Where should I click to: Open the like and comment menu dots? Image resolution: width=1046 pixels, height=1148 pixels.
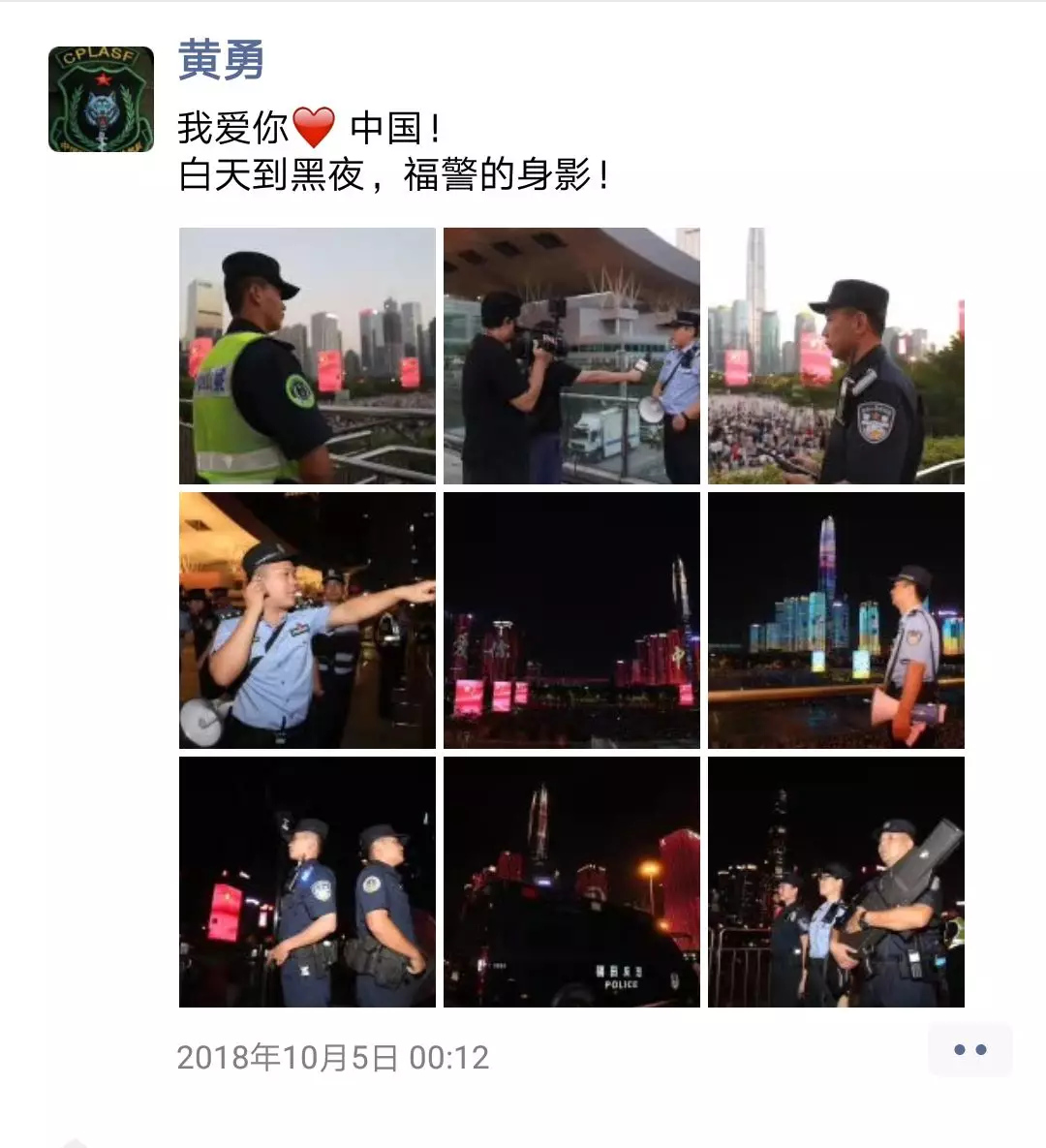969,1050
